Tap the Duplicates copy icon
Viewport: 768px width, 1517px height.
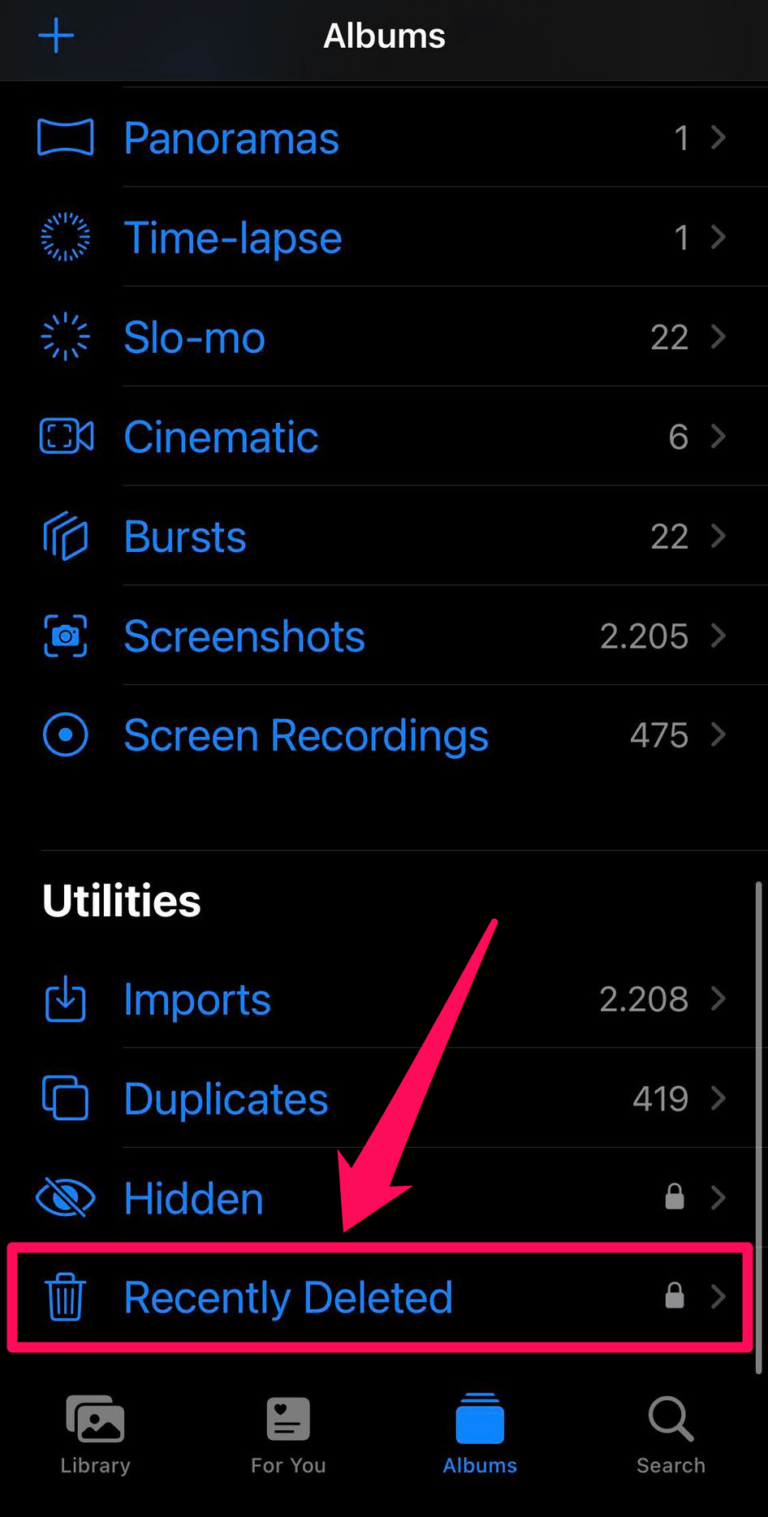(65, 1098)
